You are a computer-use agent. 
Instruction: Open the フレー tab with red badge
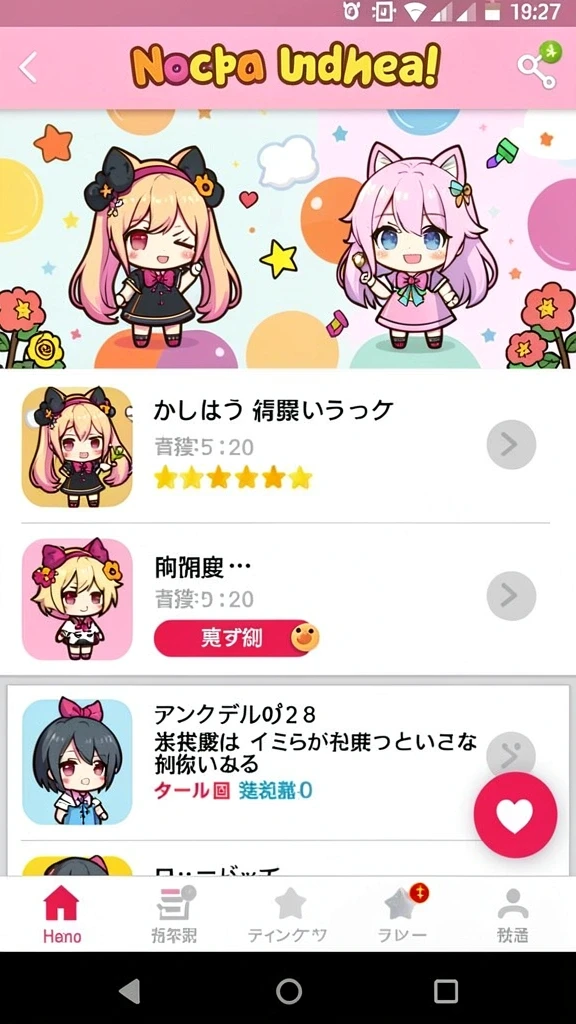coord(402,914)
